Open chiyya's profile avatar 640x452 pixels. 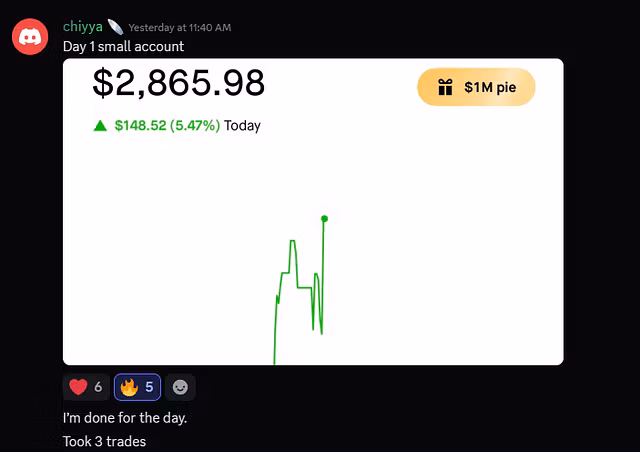30,37
